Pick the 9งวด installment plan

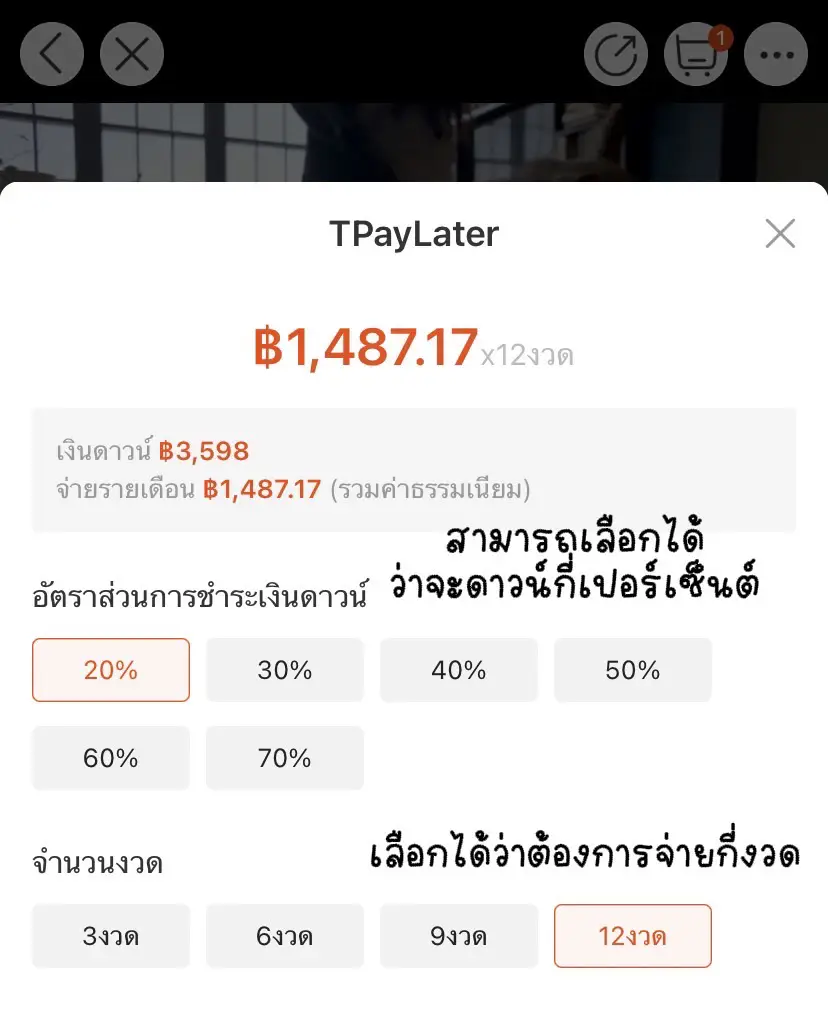pyautogui.click(x=458, y=936)
